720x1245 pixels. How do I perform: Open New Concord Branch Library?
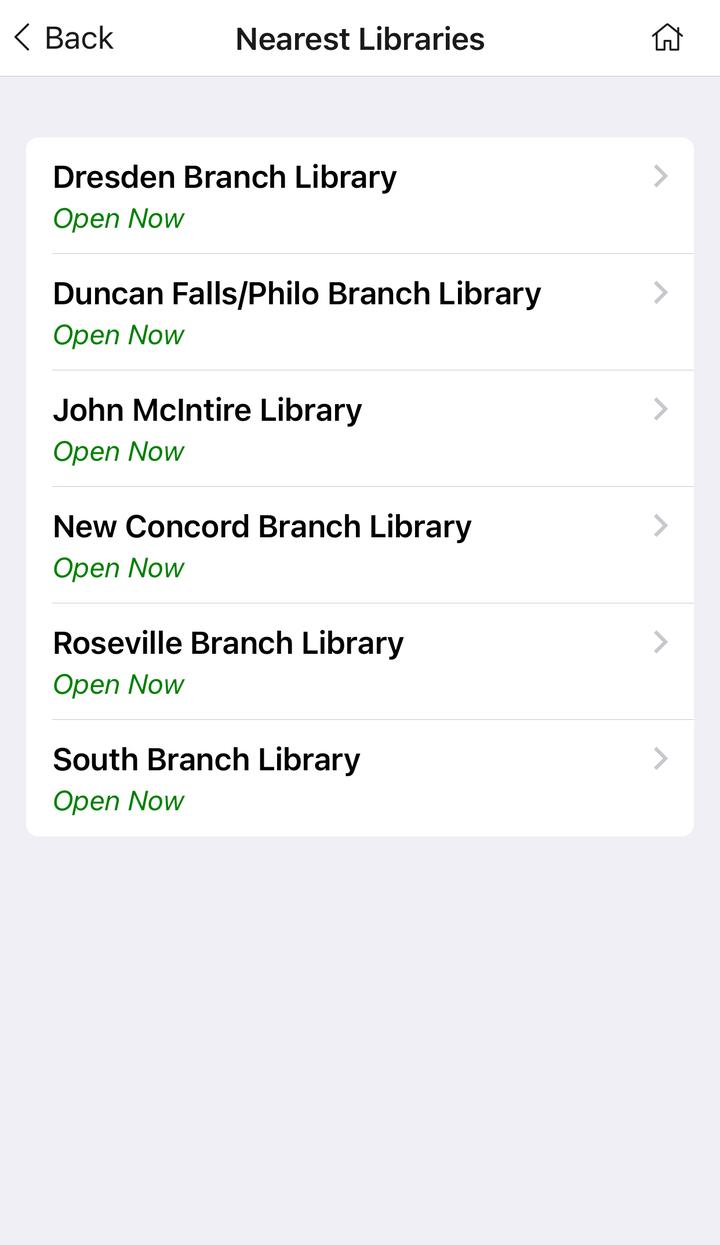pos(360,545)
